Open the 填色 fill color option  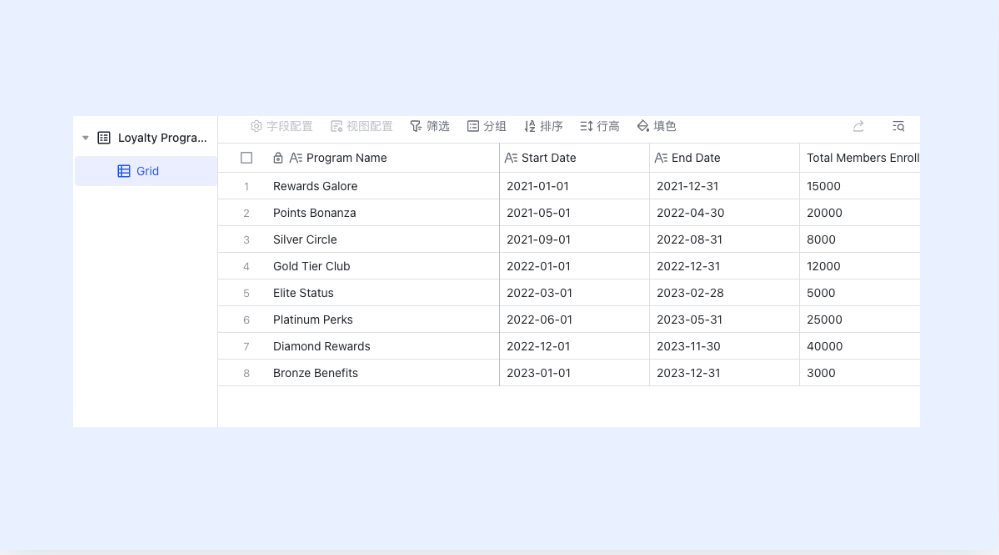click(656, 126)
